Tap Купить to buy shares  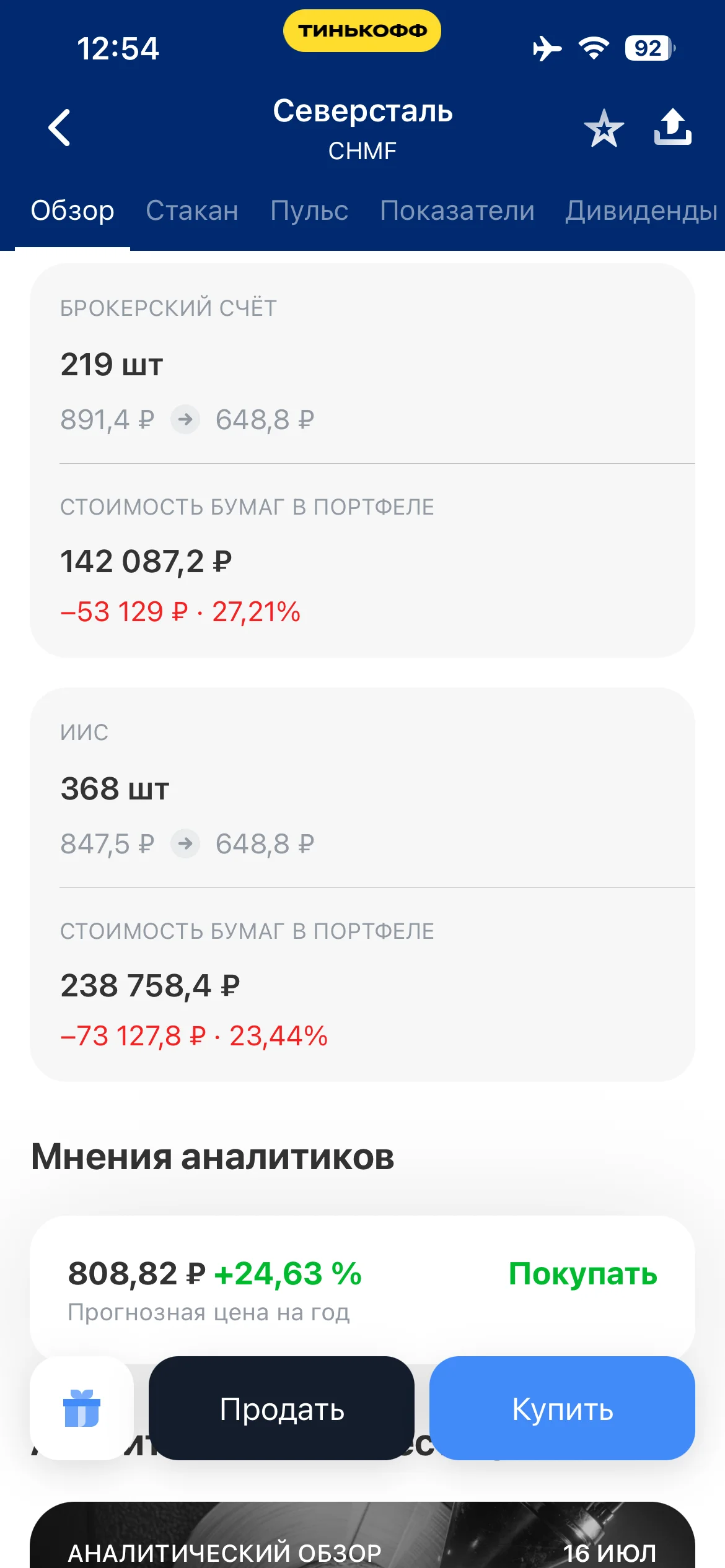pos(562,1408)
